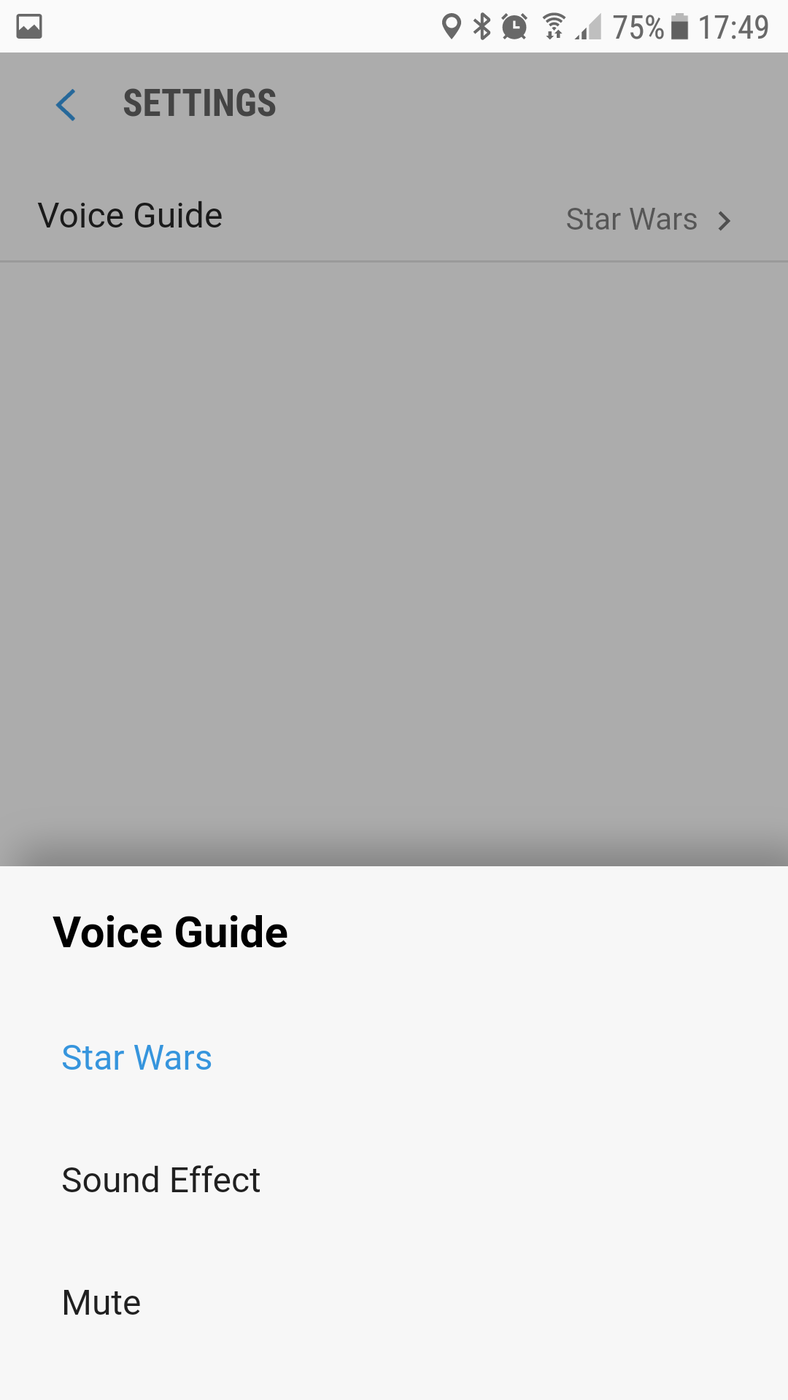Expand the Voice Guide chevron on the right
The image size is (788, 1400).
point(725,220)
